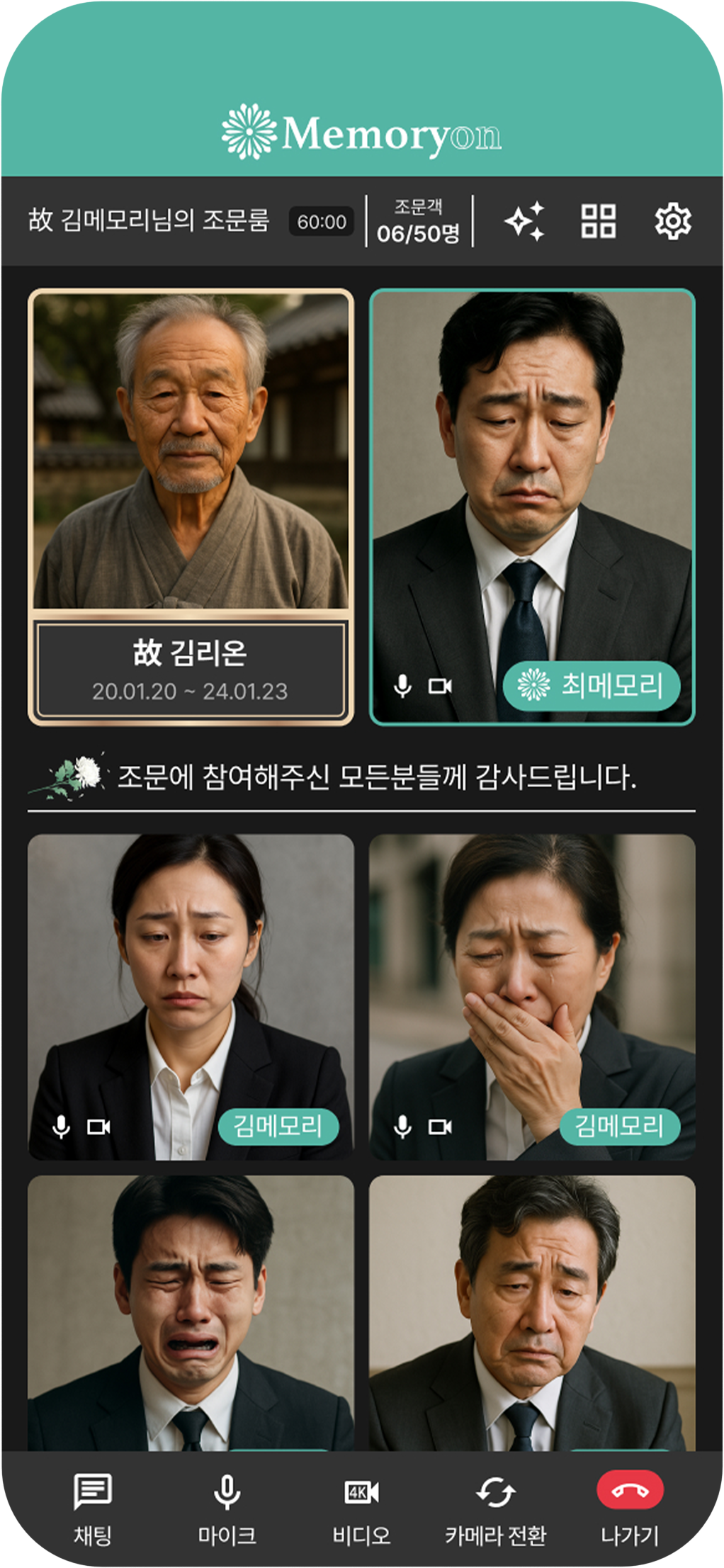Open the settings gear
The width and height of the screenshot is (724, 1568).
[672, 221]
